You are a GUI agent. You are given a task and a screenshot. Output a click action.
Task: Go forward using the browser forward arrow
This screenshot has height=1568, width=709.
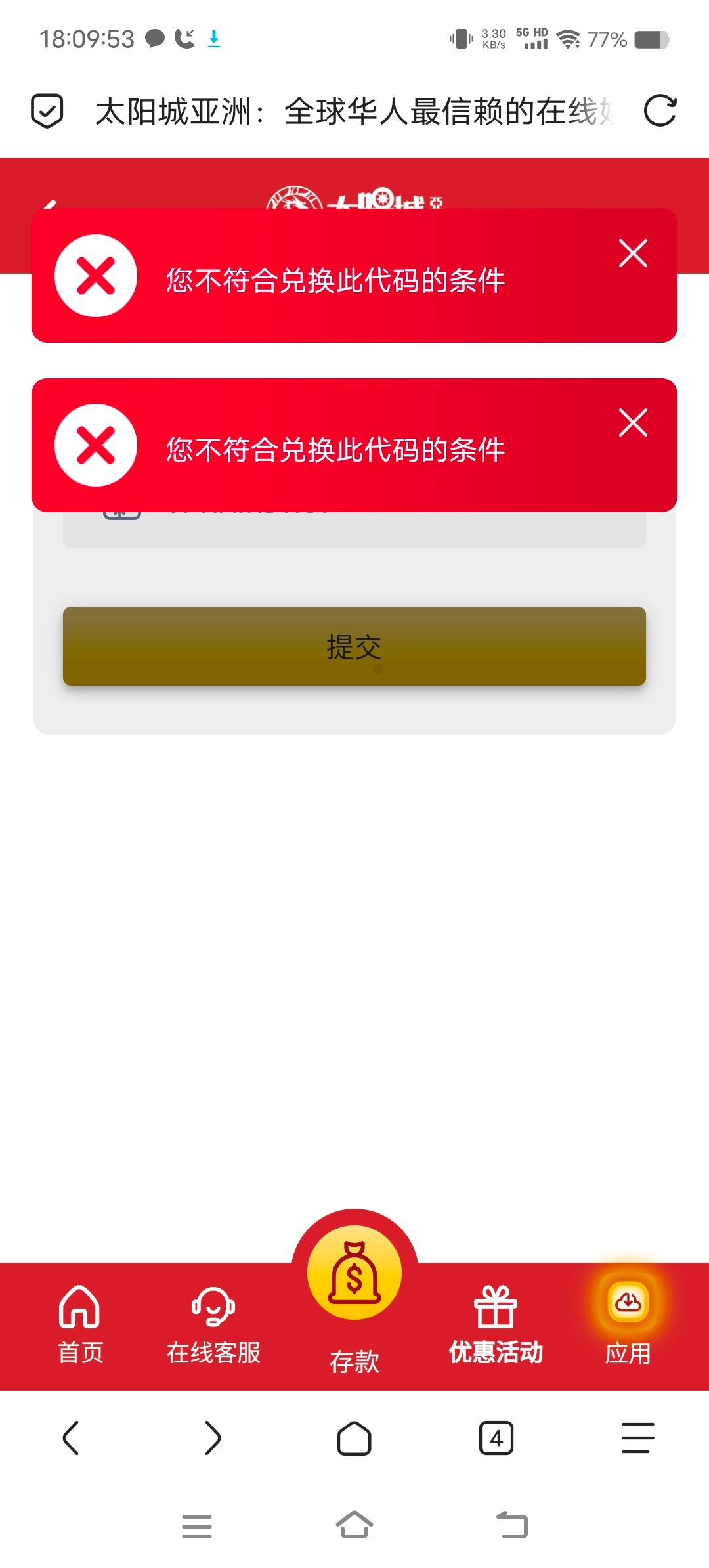click(x=213, y=1438)
